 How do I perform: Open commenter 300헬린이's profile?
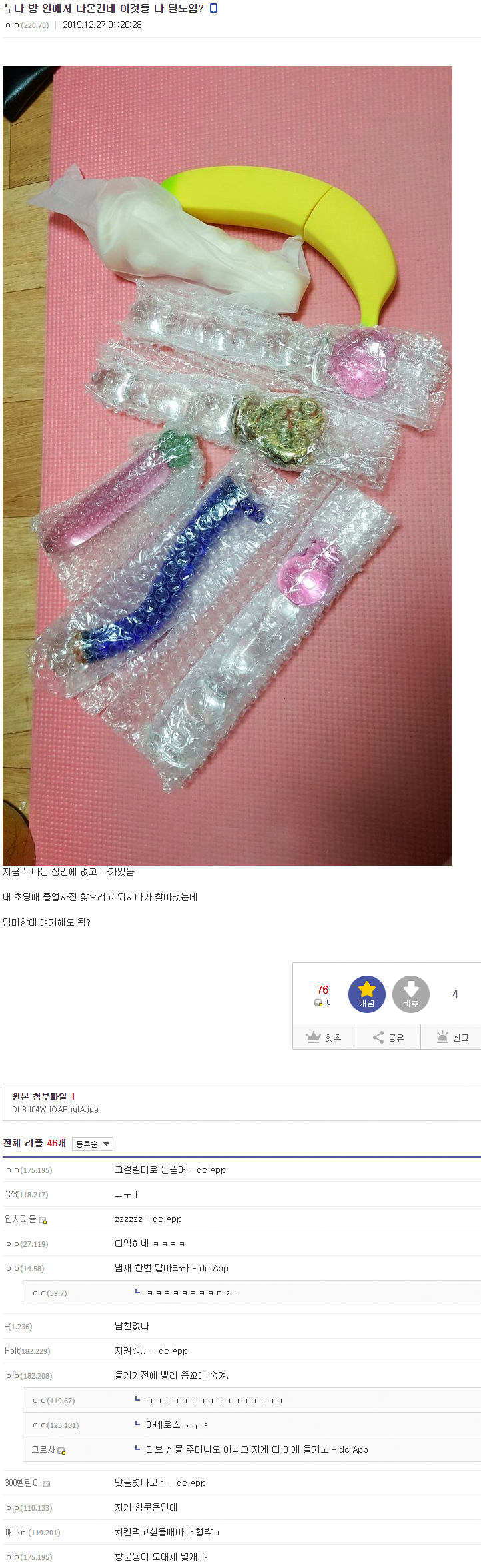(23, 1483)
